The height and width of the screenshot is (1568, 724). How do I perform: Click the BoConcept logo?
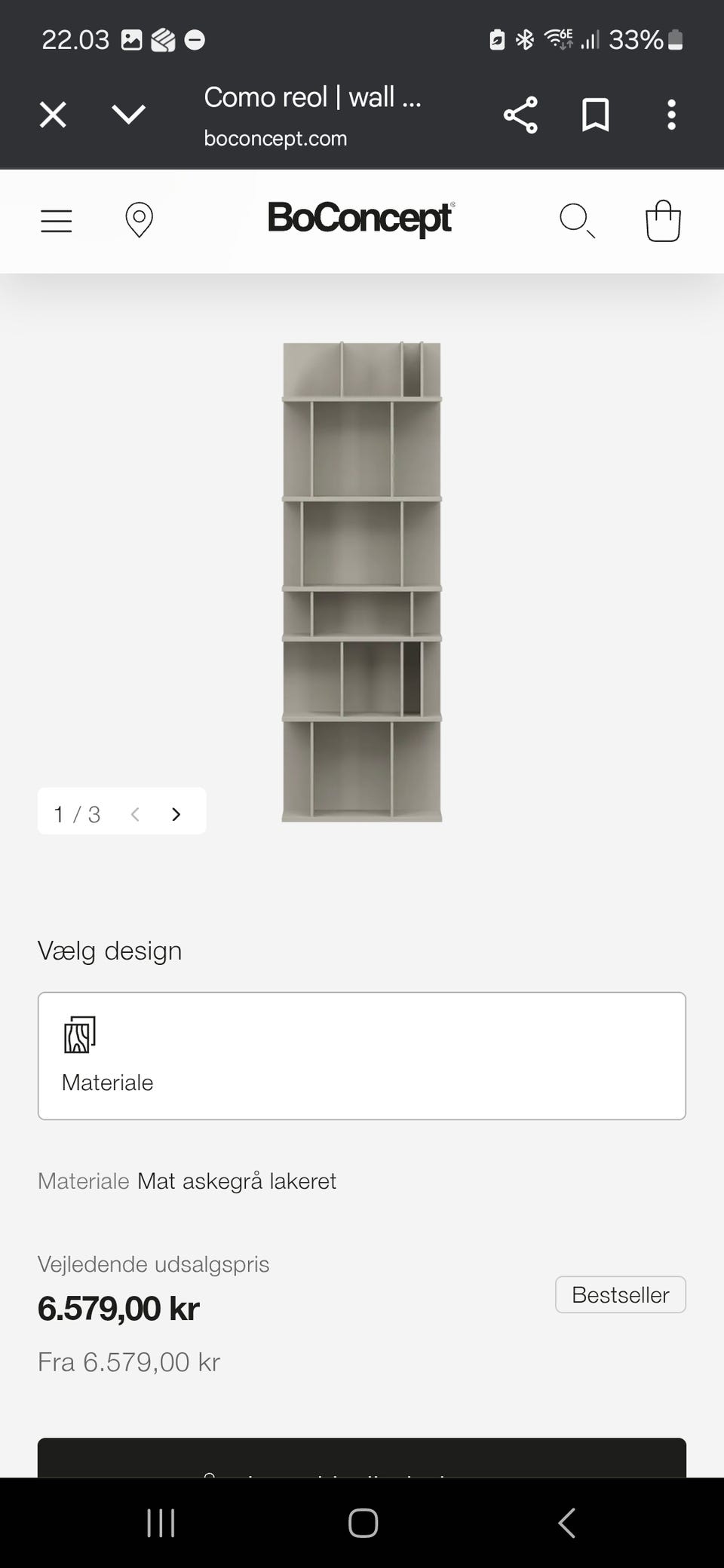coord(362,219)
